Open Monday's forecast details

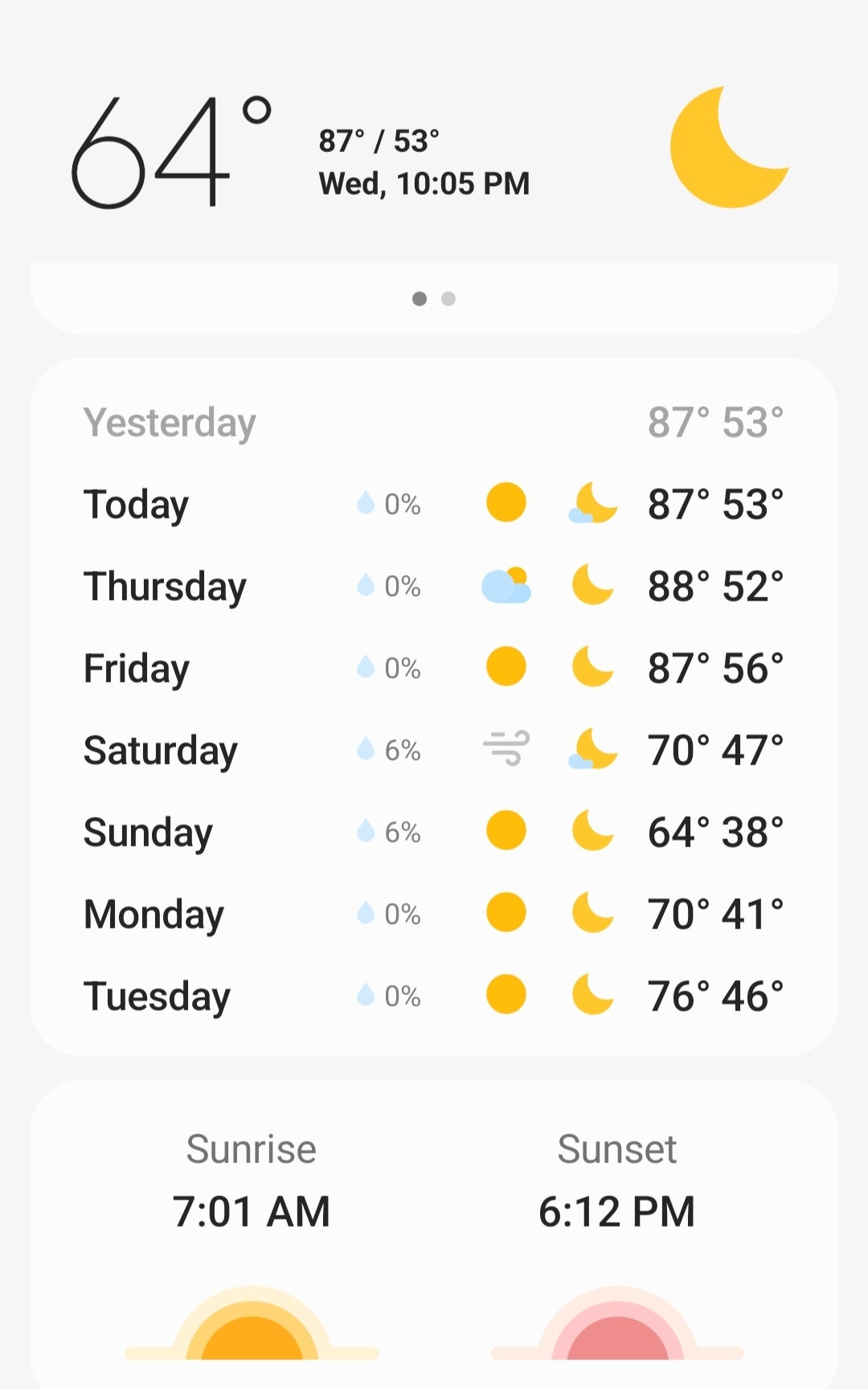(x=434, y=915)
